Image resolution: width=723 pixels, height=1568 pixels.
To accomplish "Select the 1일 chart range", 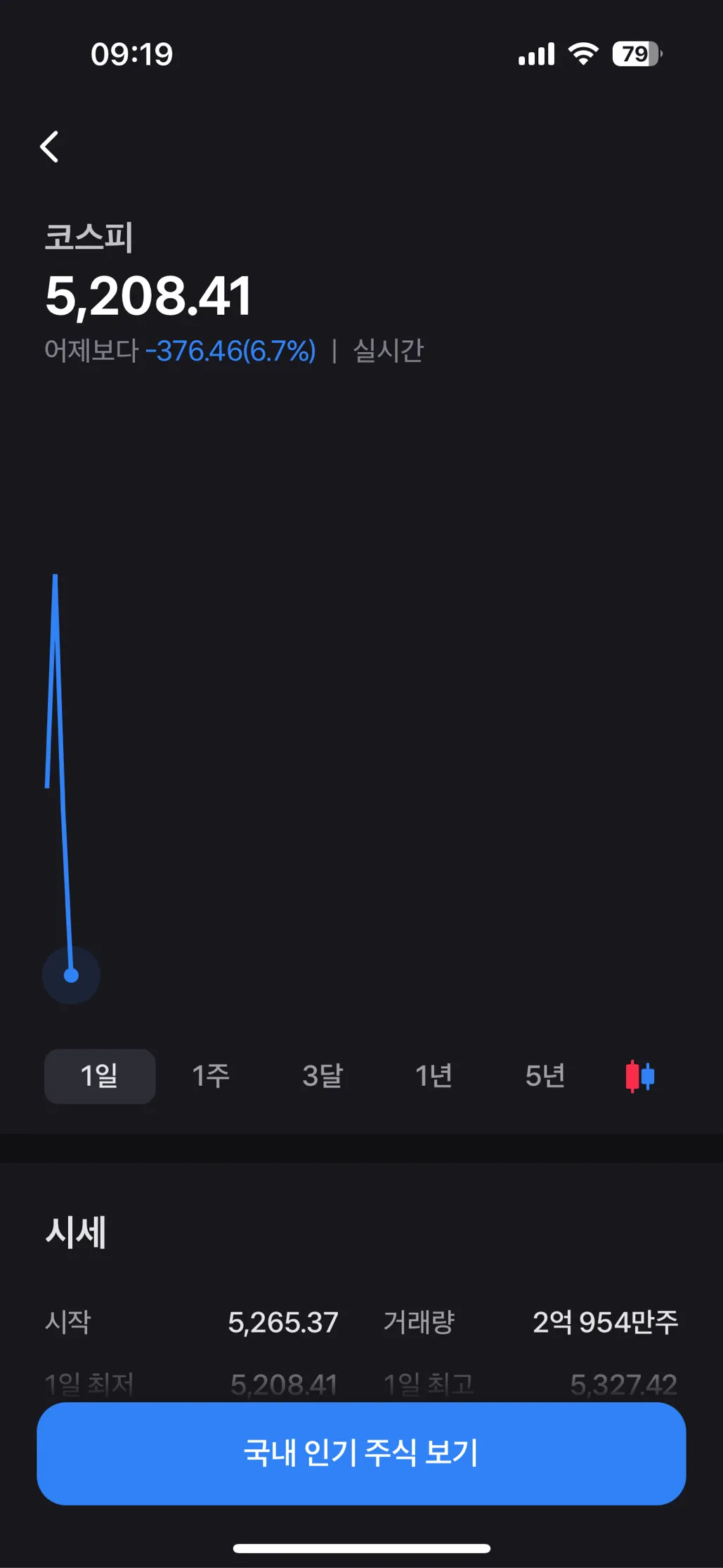I will (100, 1076).
